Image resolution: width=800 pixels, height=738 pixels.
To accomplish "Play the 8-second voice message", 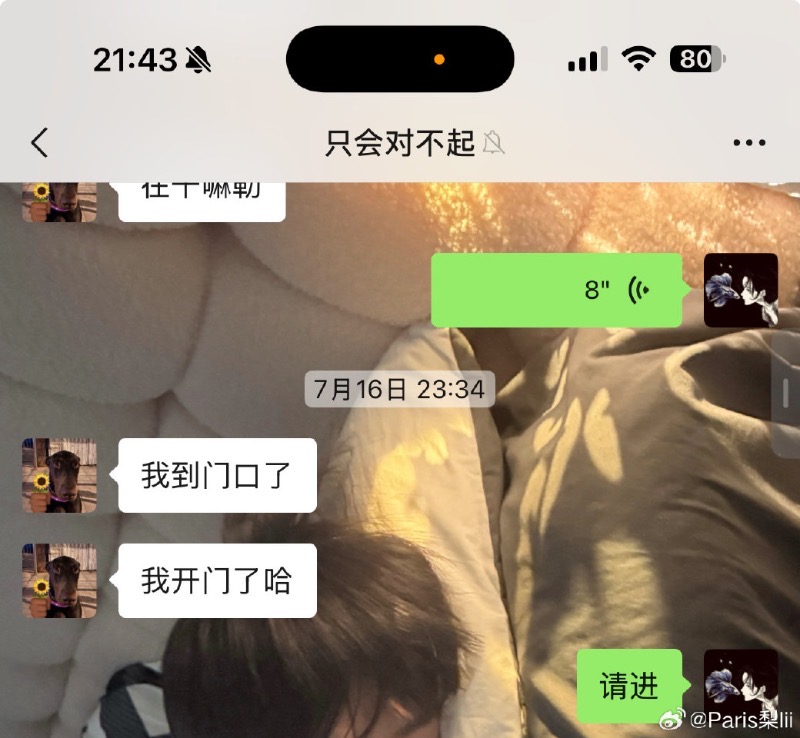I will (557, 290).
